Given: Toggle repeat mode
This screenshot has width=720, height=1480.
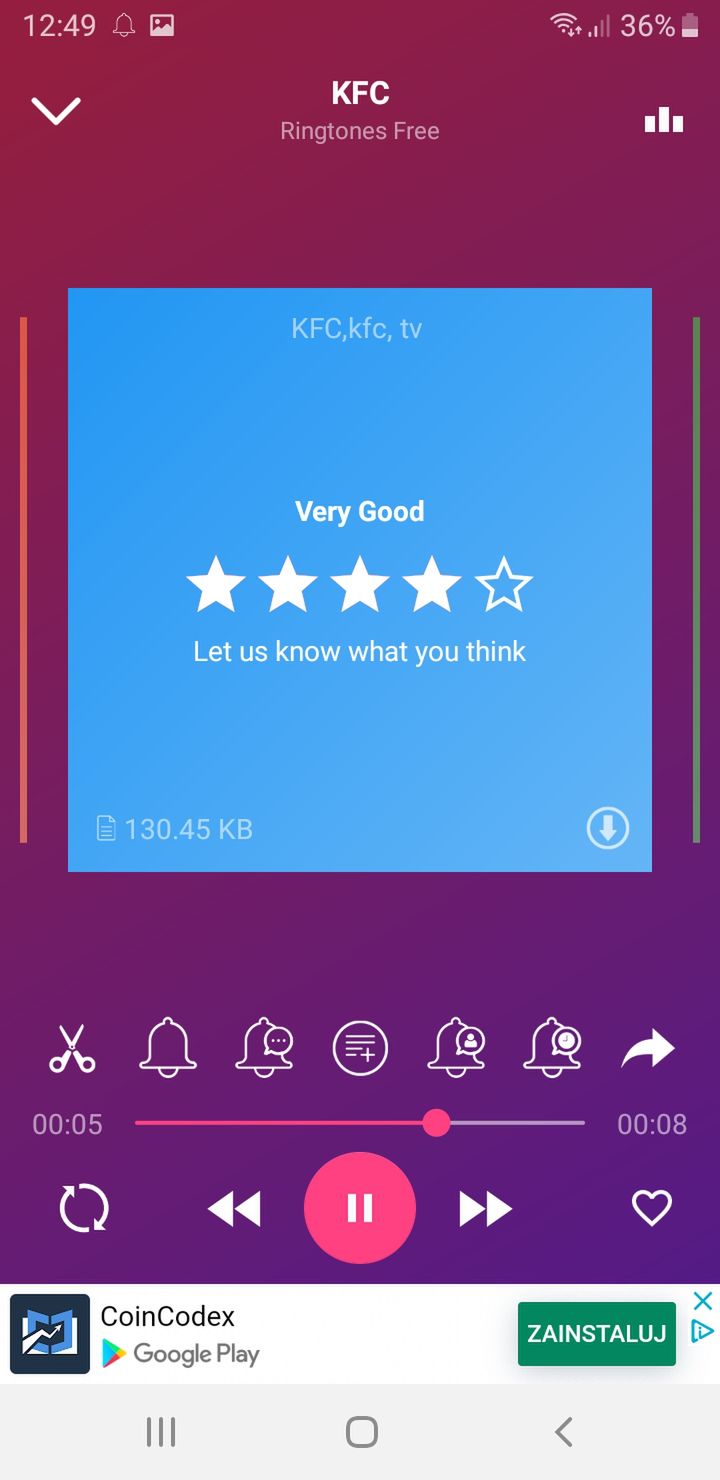Looking at the screenshot, I should (84, 1208).
